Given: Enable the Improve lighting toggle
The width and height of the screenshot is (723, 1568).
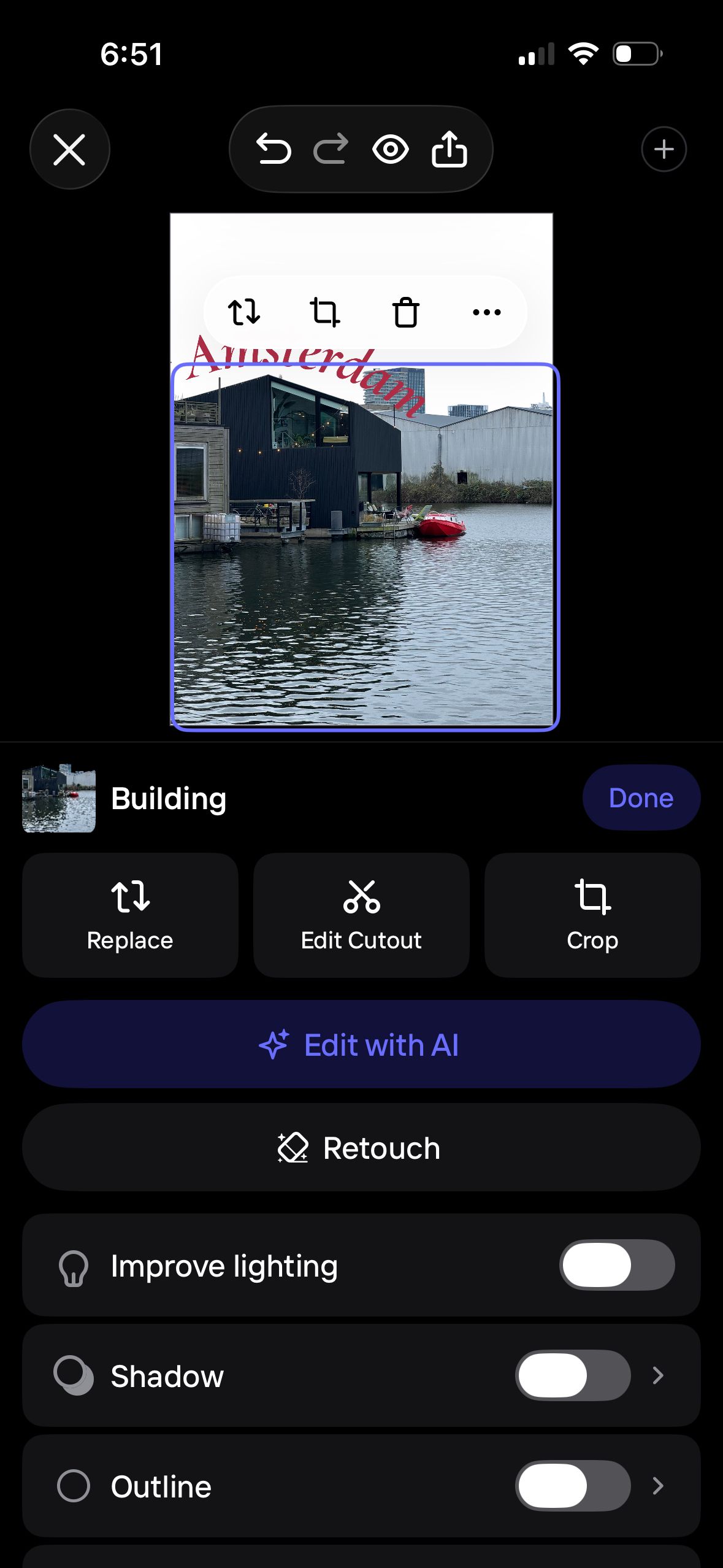Looking at the screenshot, I should 616,1266.
